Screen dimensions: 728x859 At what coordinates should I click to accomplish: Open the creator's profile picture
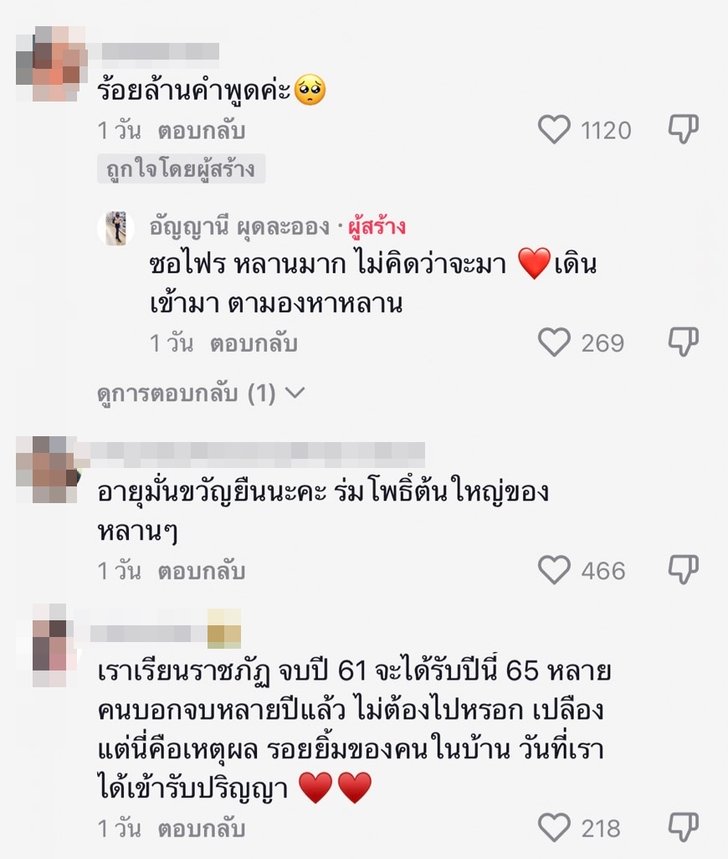116,228
